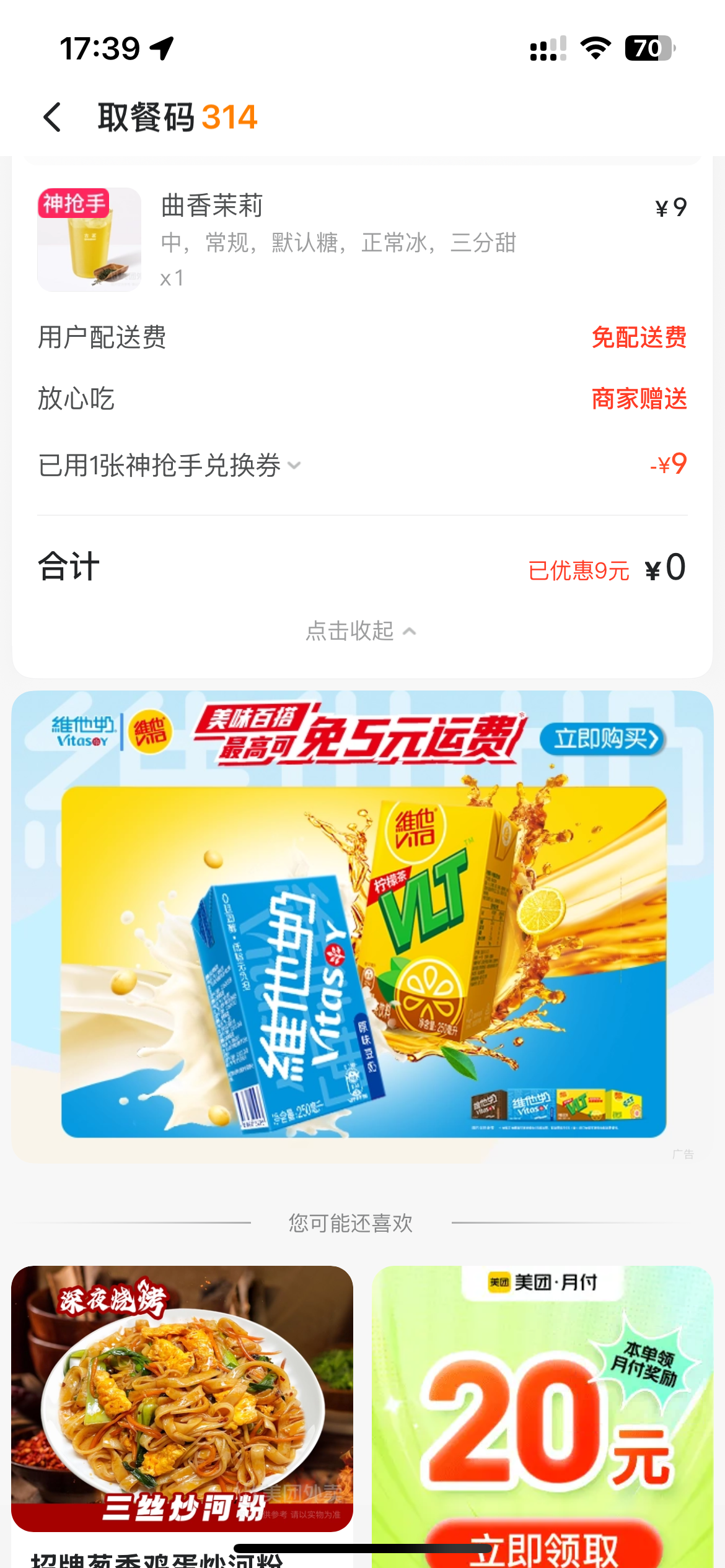Open the 曲香茉莉 drink item
Viewport: 725px width, 1568px height.
362,240
